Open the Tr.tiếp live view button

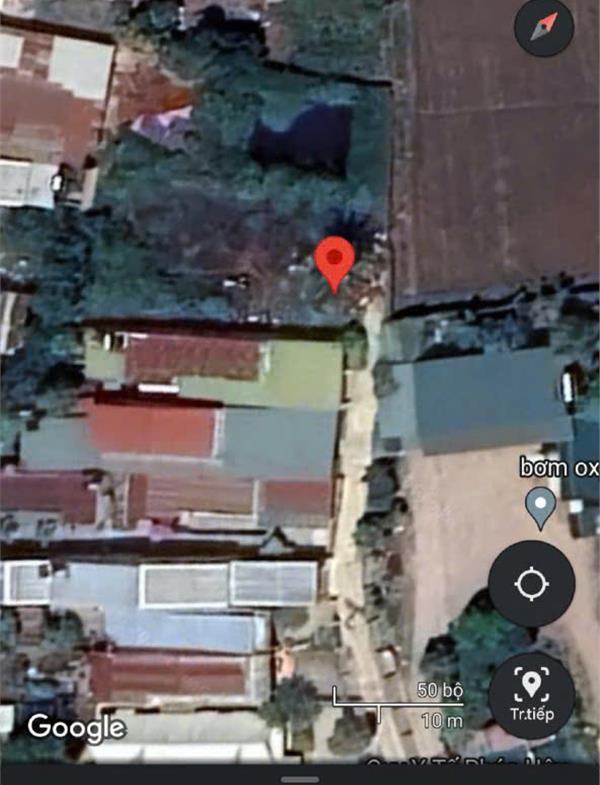pos(532,695)
